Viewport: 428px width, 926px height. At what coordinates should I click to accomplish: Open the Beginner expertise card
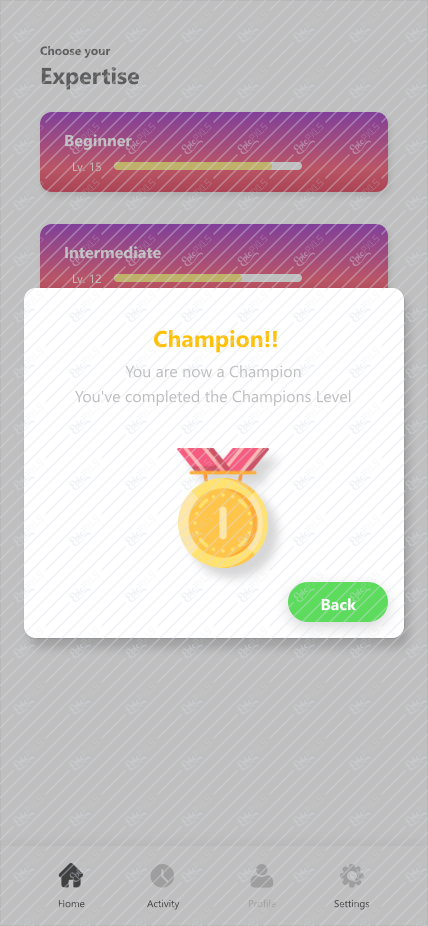coord(214,152)
